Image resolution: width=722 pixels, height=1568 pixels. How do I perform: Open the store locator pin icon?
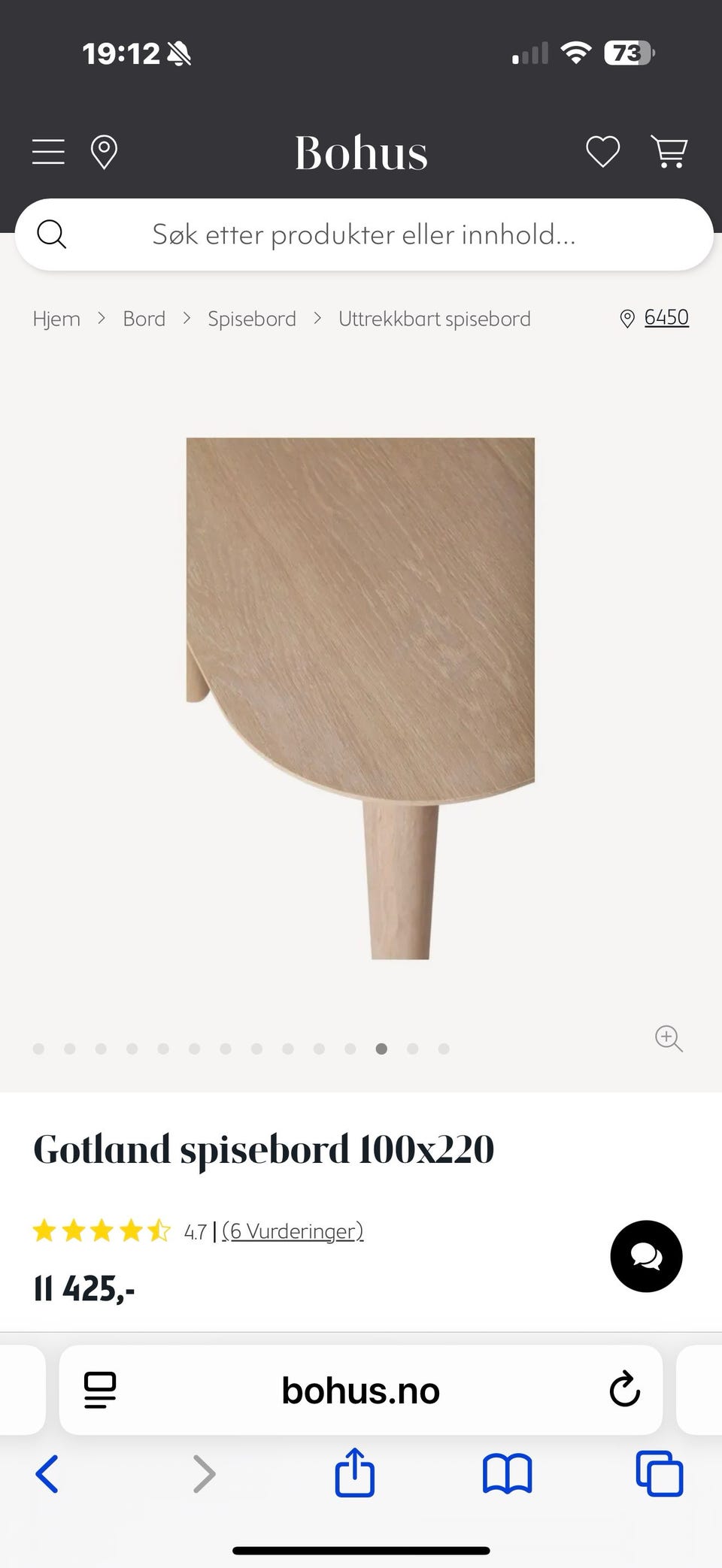(x=104, y=152)
